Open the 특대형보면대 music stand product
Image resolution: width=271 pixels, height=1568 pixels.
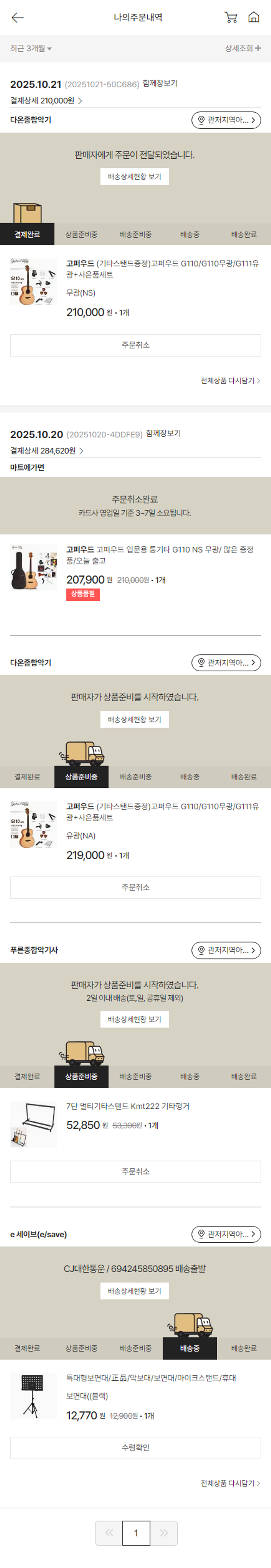[x=151, y=1378]
